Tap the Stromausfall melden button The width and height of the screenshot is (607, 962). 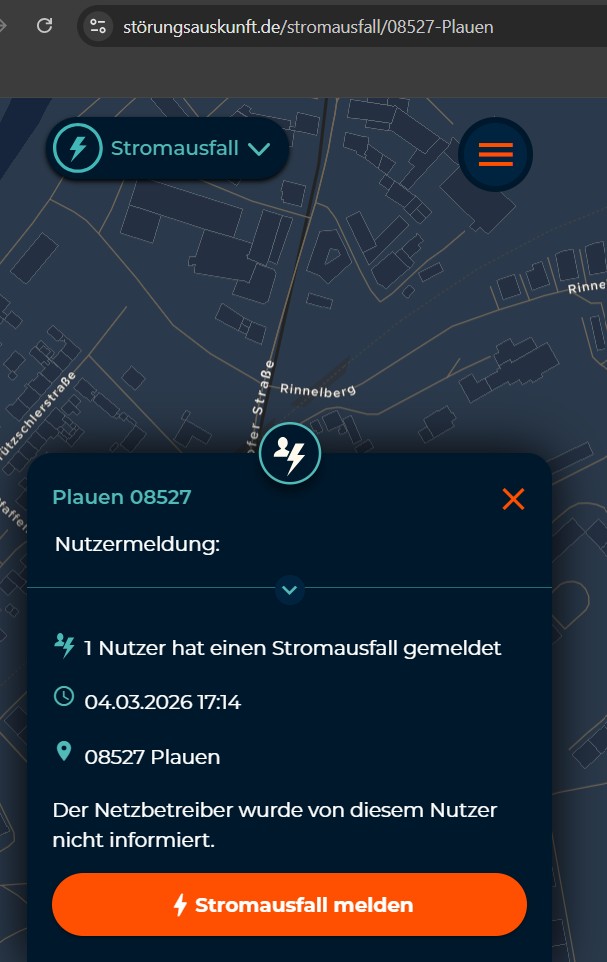point(289,905)
